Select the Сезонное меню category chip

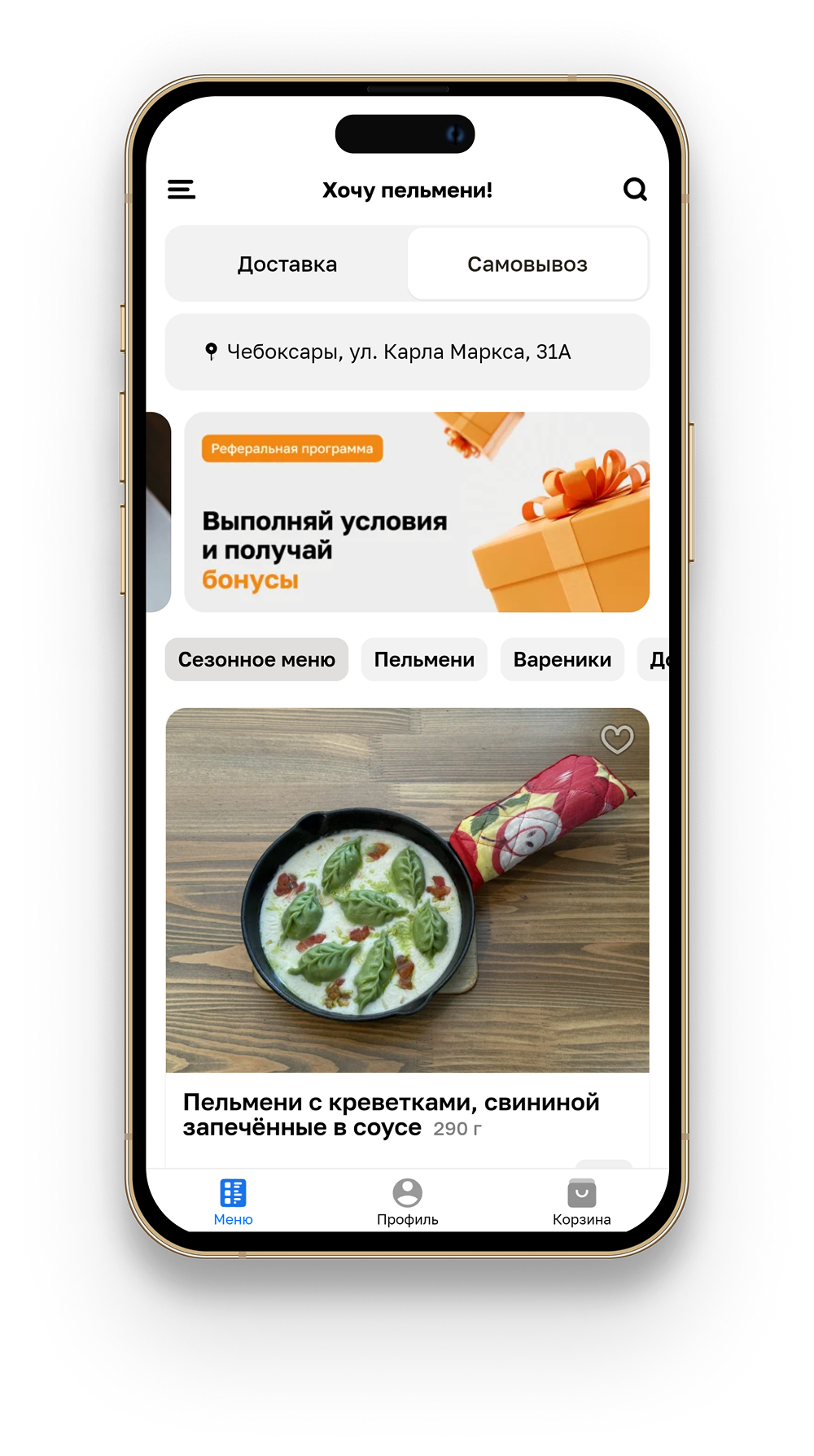(x=256, y=659)
